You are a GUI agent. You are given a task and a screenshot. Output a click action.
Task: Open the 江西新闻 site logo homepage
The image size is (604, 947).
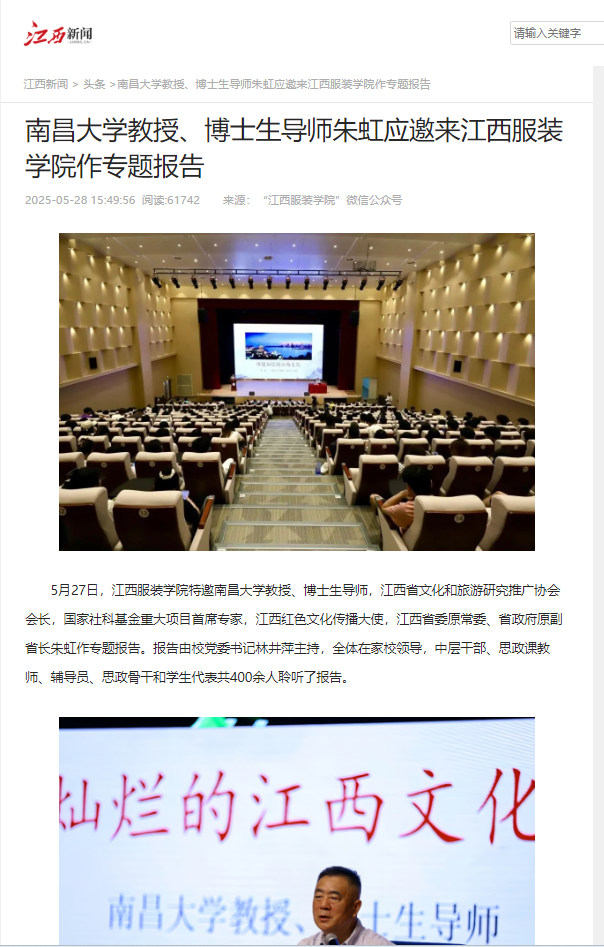click(x=59, y=35)
